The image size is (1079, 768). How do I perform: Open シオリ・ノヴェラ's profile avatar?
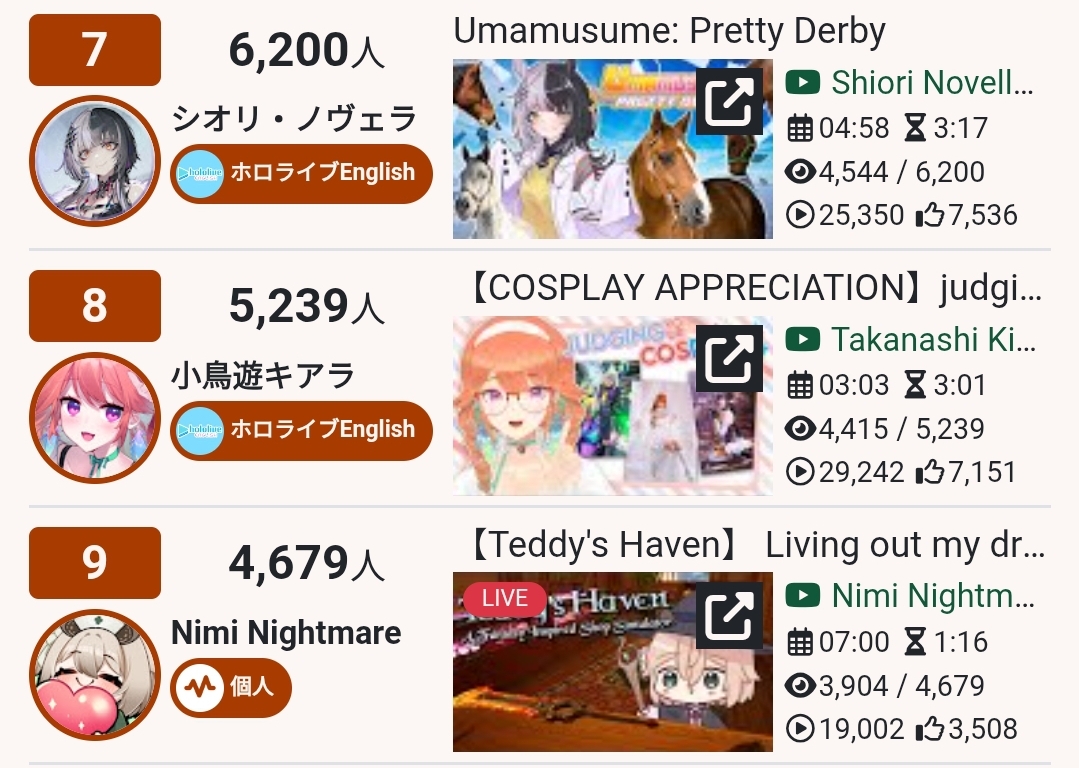tap(95, 160)
